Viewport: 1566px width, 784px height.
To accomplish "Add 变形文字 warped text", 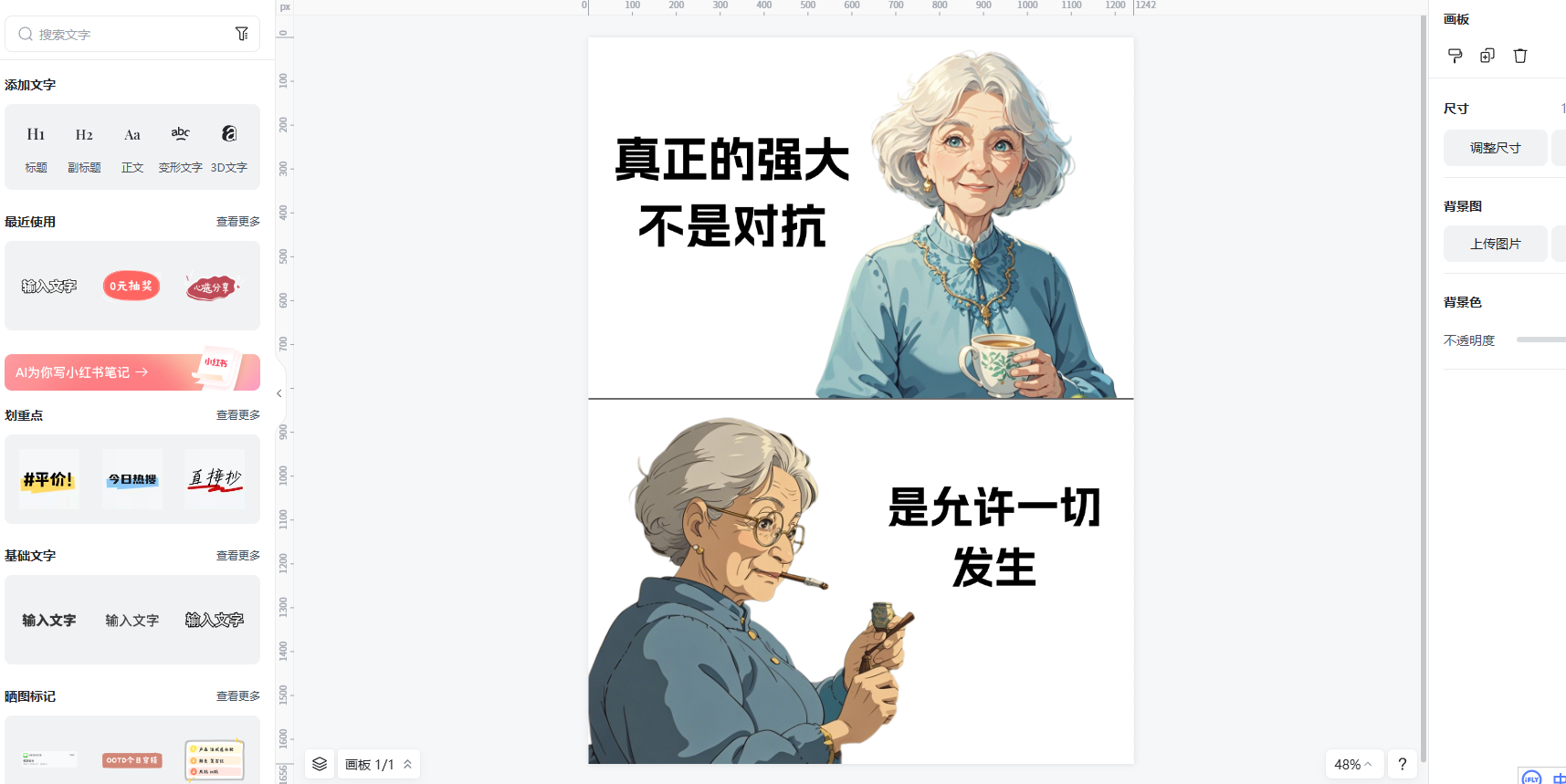I will [180, 146].
